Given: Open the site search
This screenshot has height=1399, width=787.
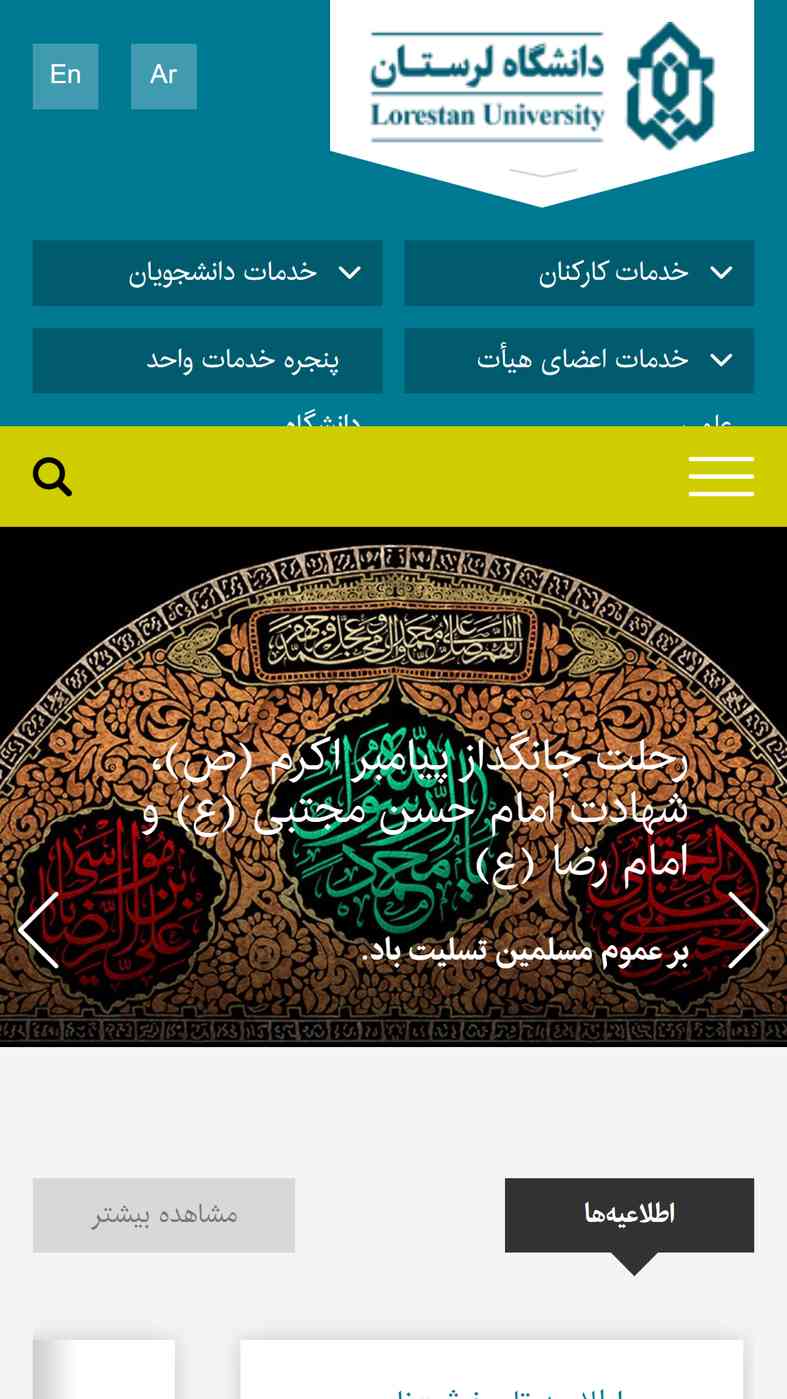Looking at the screenshot, I should pos(52,477).
